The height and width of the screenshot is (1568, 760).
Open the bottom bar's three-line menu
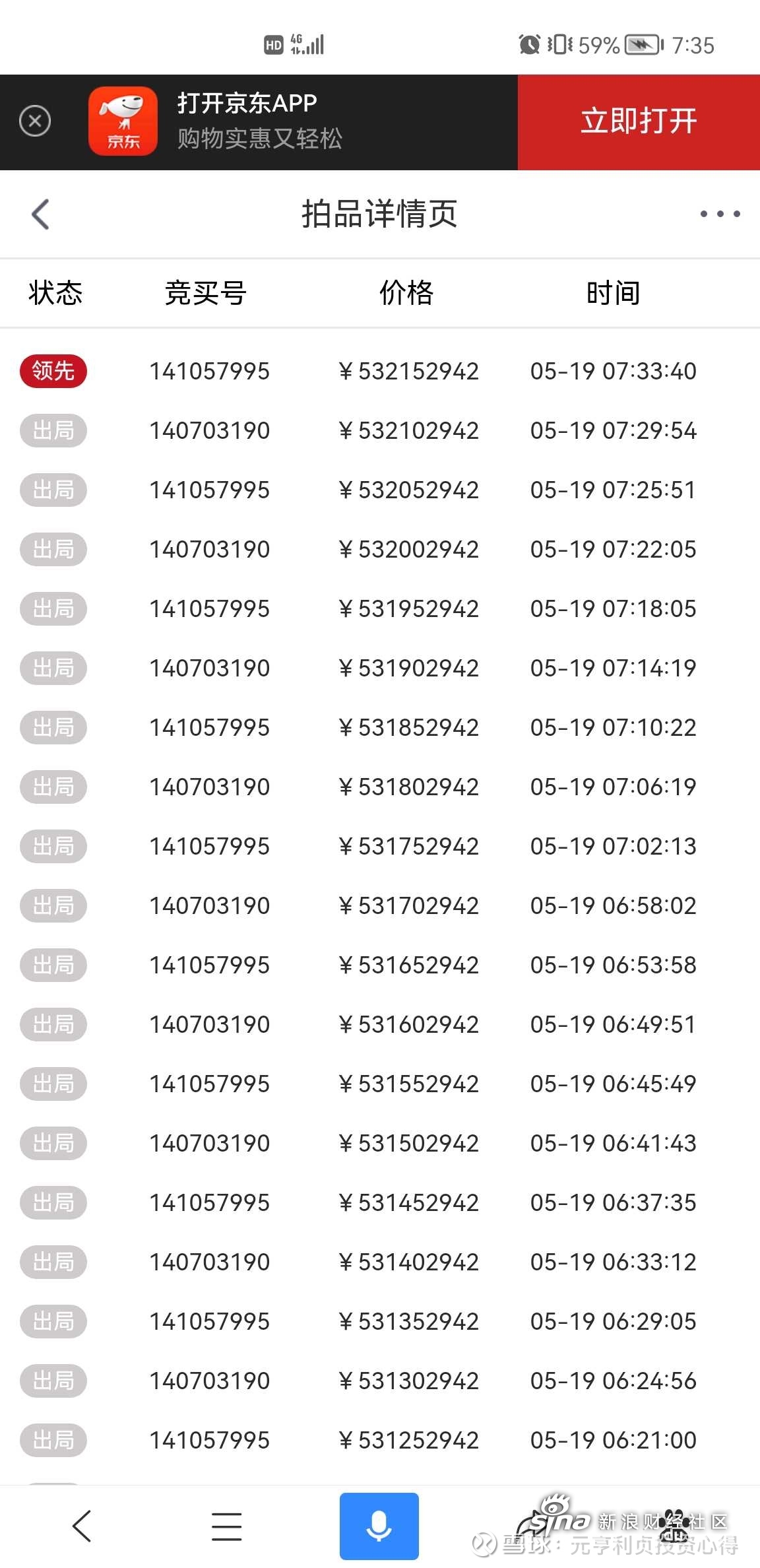(227, 1526)
